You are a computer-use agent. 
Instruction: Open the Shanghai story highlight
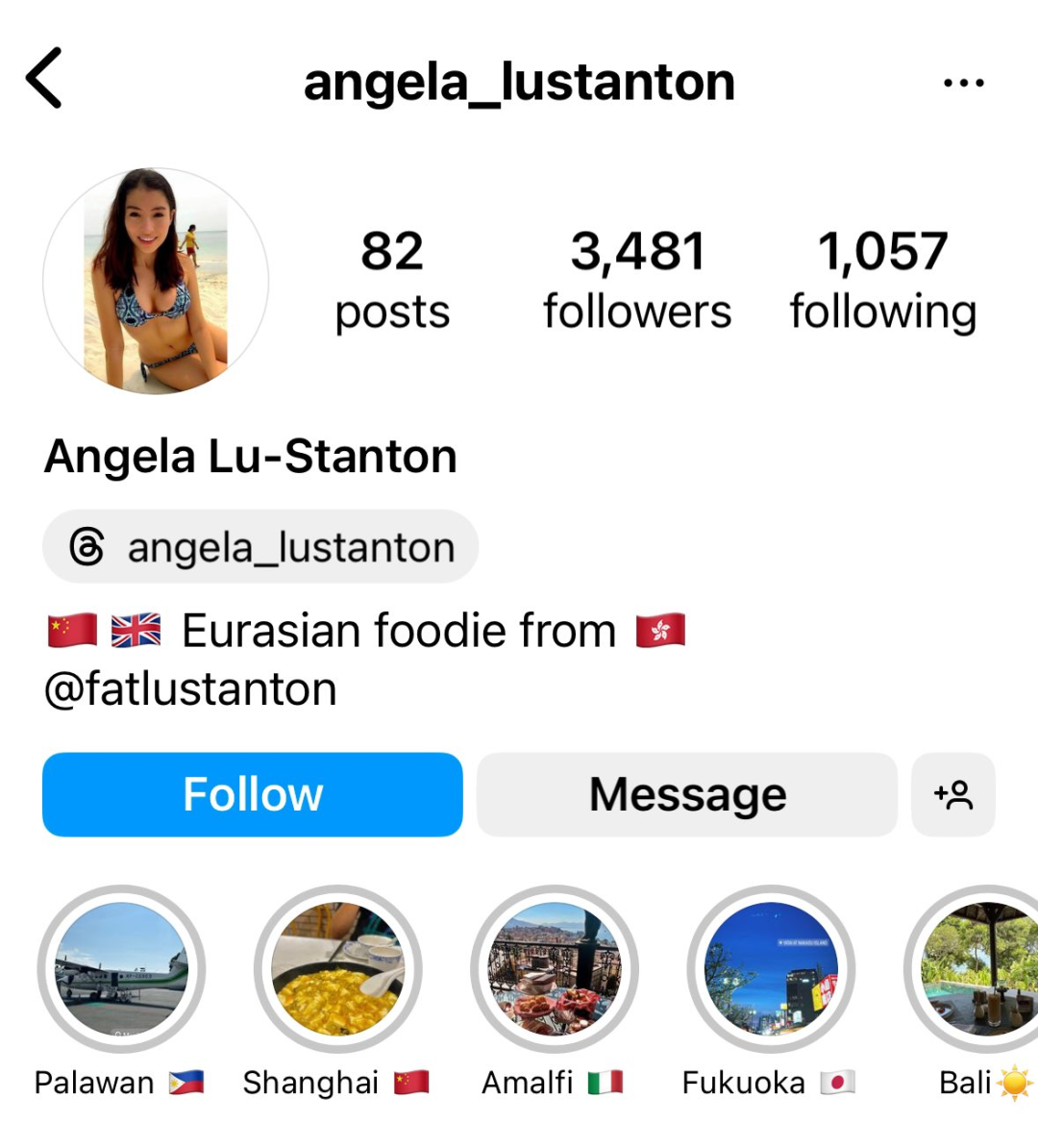click(x=337, y=969)
